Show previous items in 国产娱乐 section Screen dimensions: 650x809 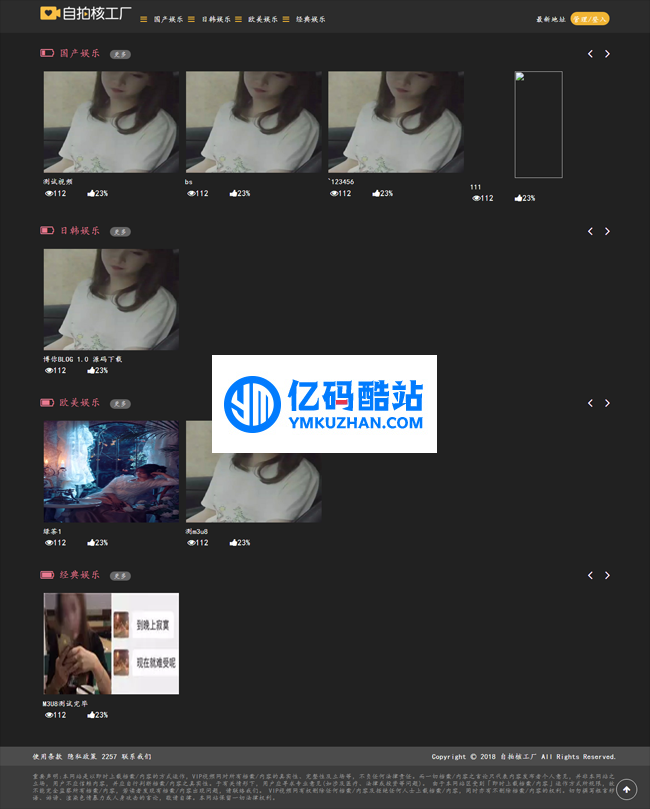pos(590,54)
